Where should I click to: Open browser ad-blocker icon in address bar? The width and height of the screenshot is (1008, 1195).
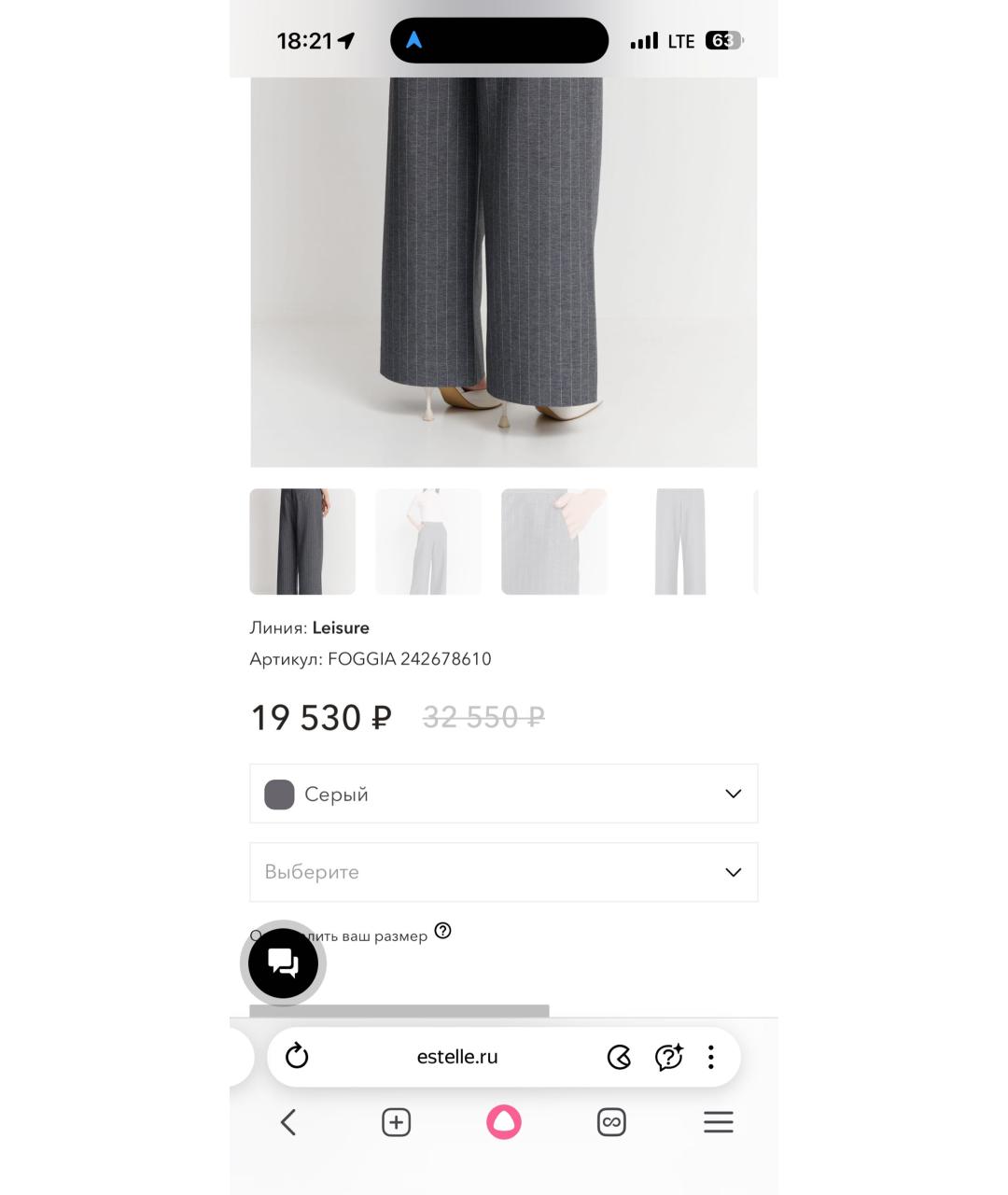619,1057
